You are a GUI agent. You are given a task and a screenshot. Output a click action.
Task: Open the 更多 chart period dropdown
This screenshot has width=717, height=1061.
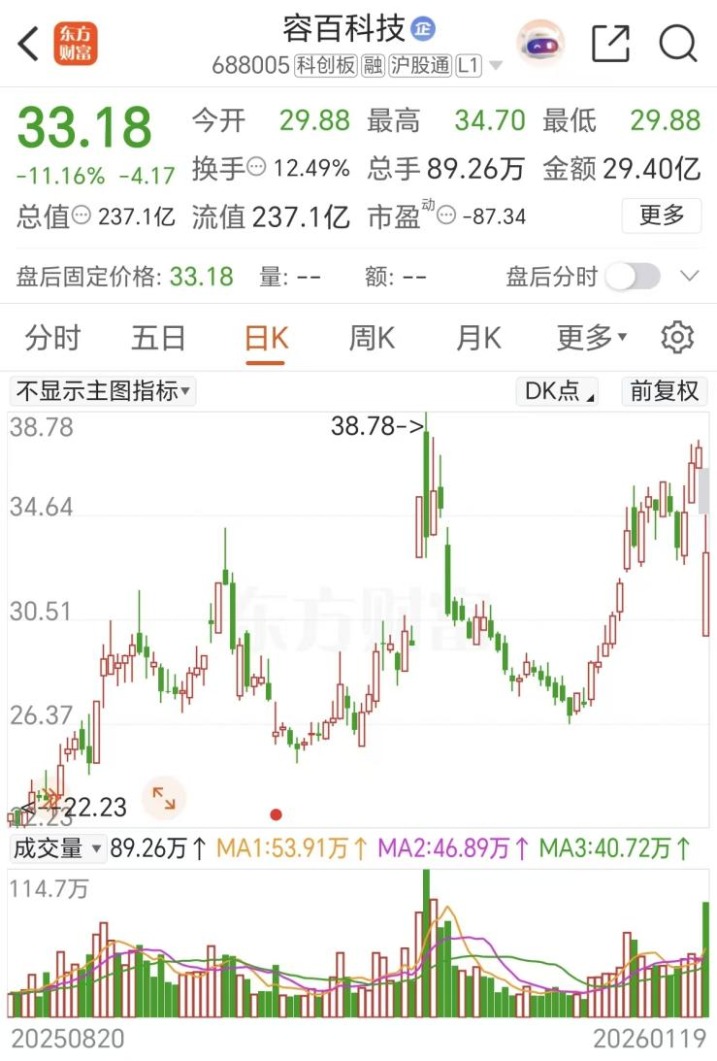click(591, 338)
